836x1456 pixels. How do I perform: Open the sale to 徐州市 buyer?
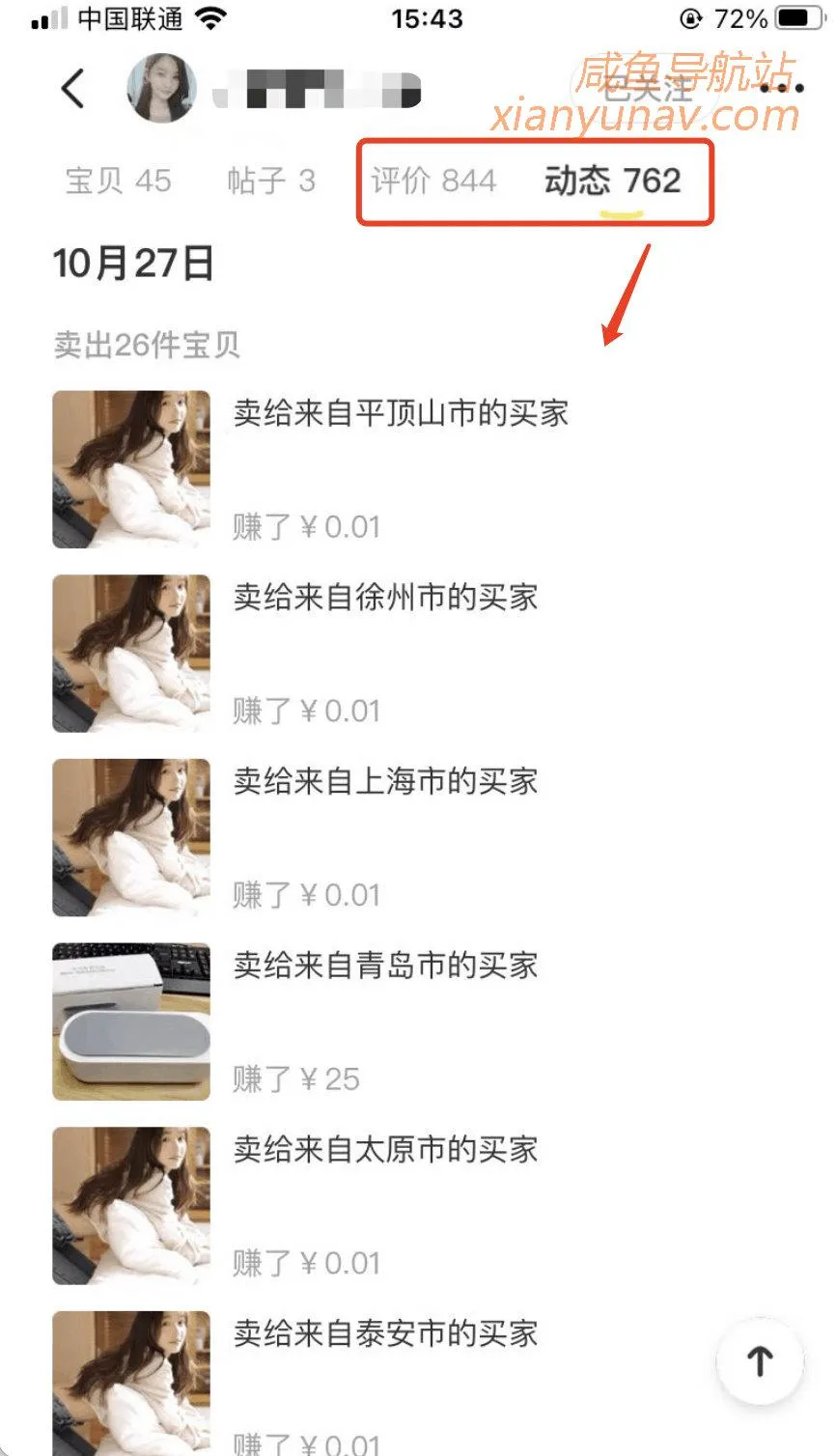385,598
